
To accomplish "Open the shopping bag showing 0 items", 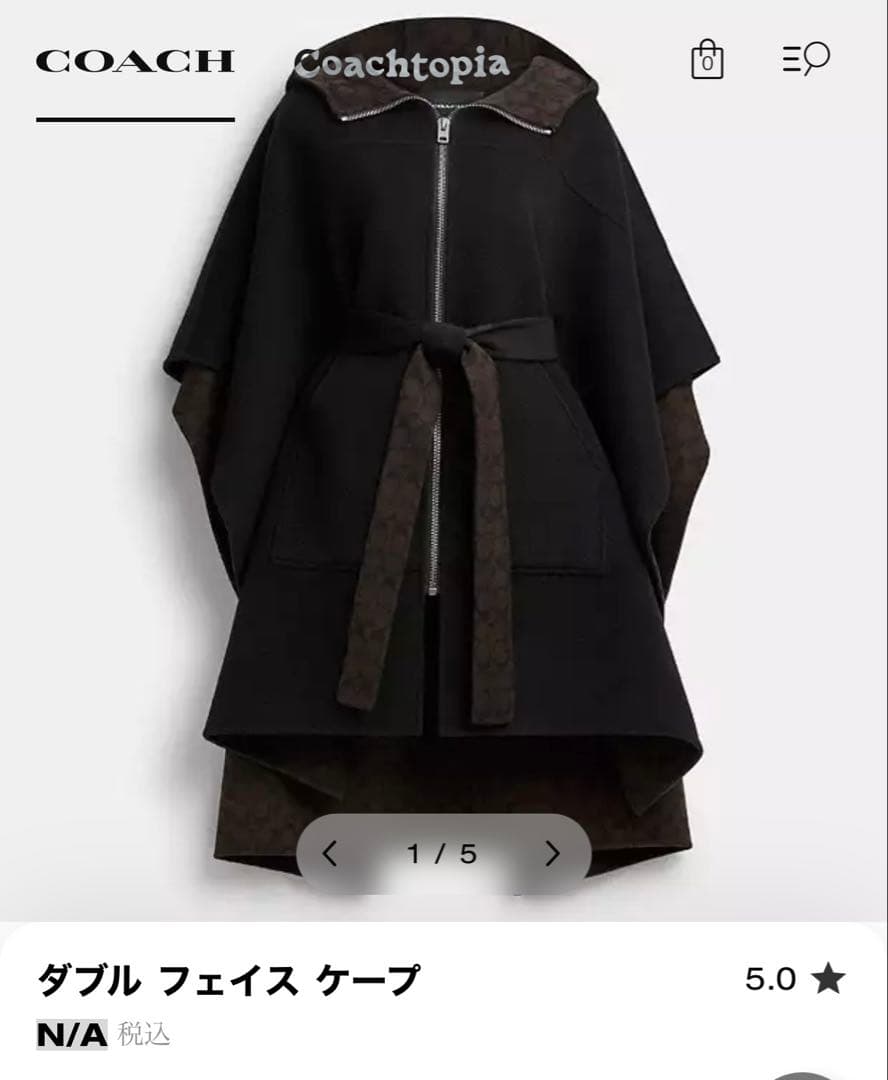I will tap(706, 60).
